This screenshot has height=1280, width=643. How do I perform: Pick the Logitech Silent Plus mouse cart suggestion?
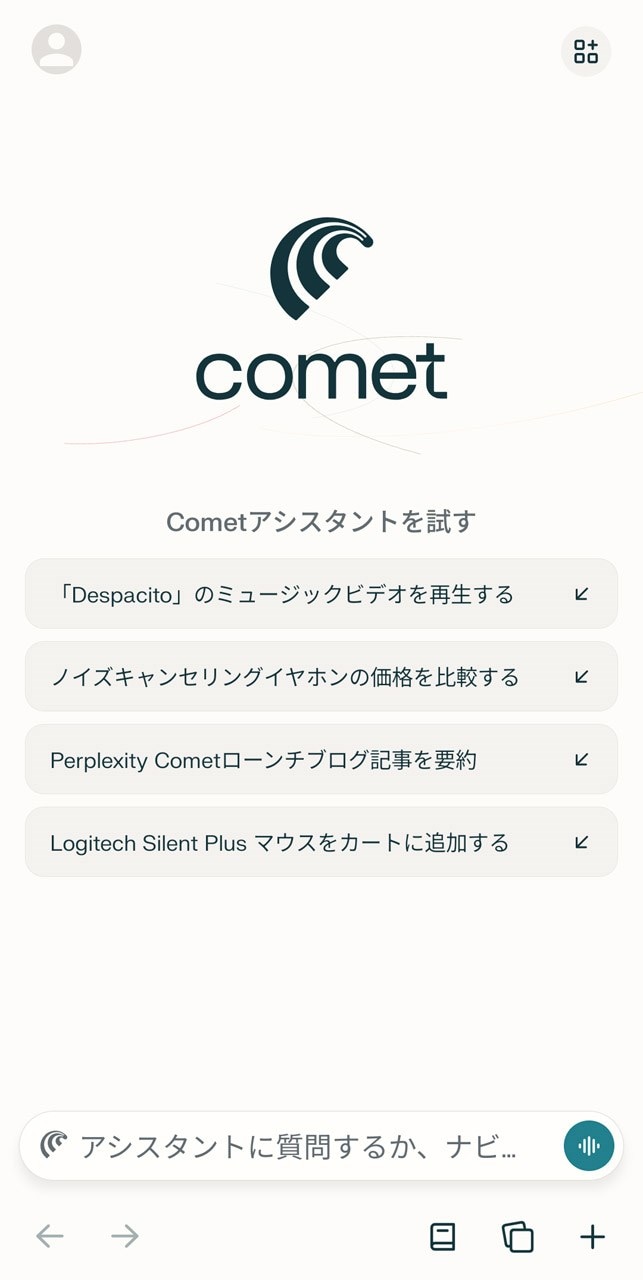click(321, 843)
